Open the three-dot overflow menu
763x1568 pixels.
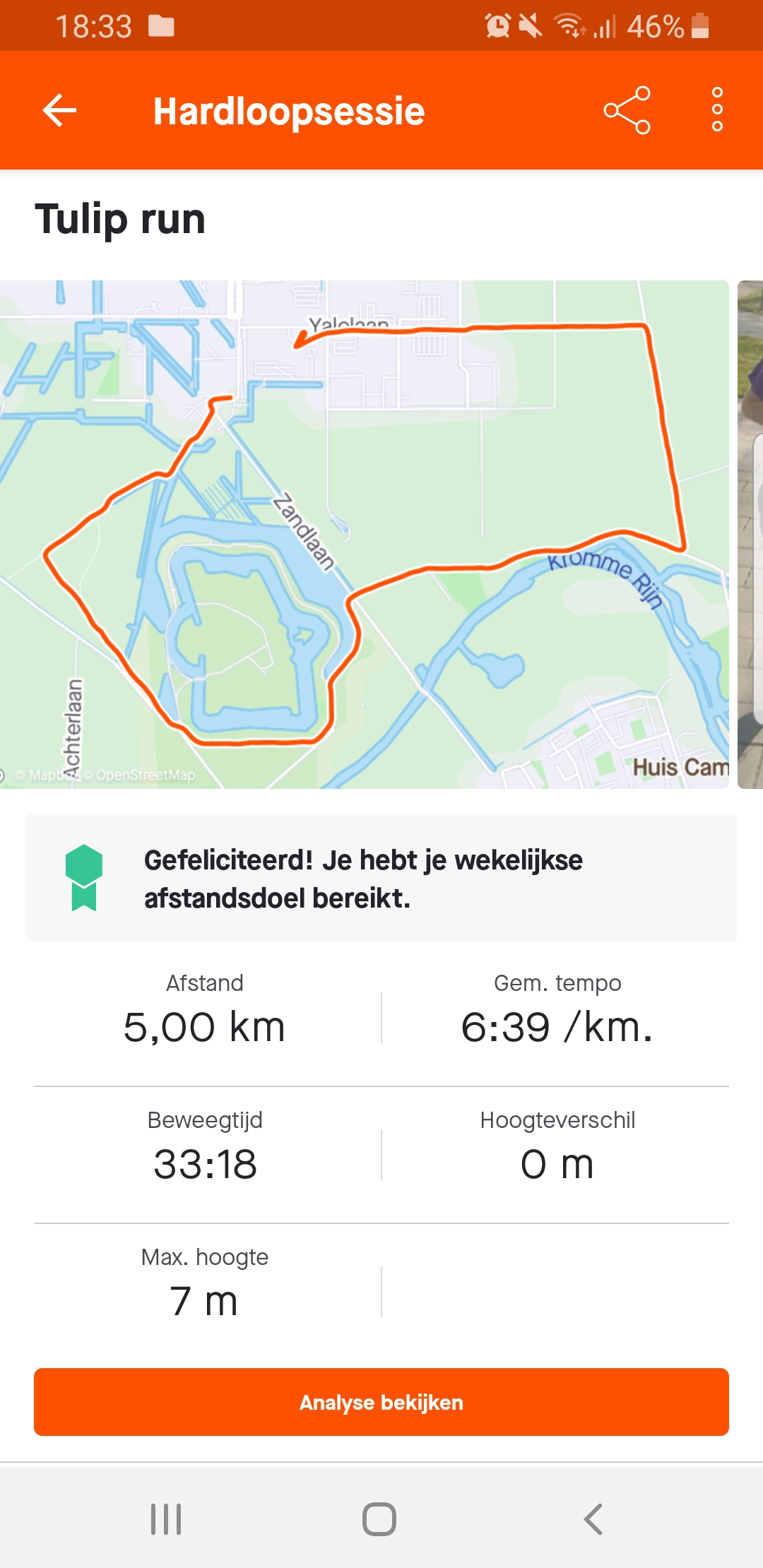717,109
